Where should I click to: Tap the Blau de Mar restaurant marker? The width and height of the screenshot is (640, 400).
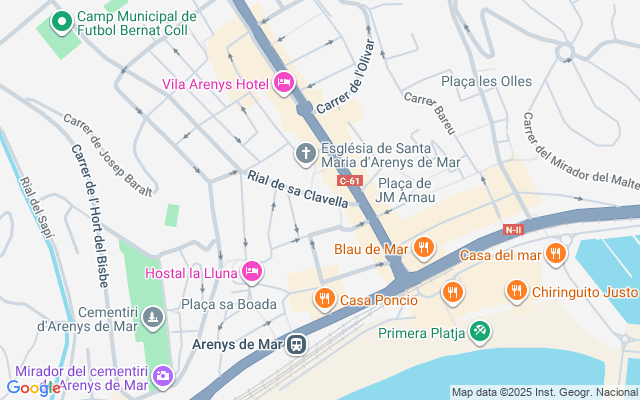424,247
